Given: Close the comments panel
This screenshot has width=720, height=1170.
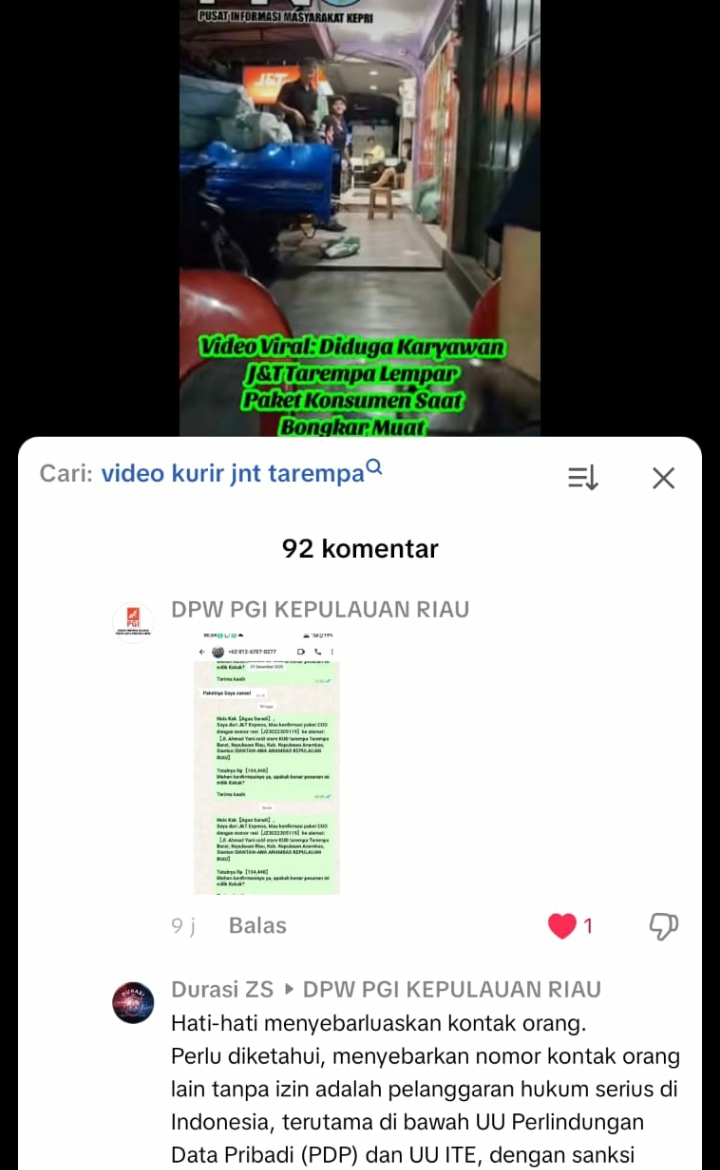Looking at the screenshot, I should (x=663, y=478).
